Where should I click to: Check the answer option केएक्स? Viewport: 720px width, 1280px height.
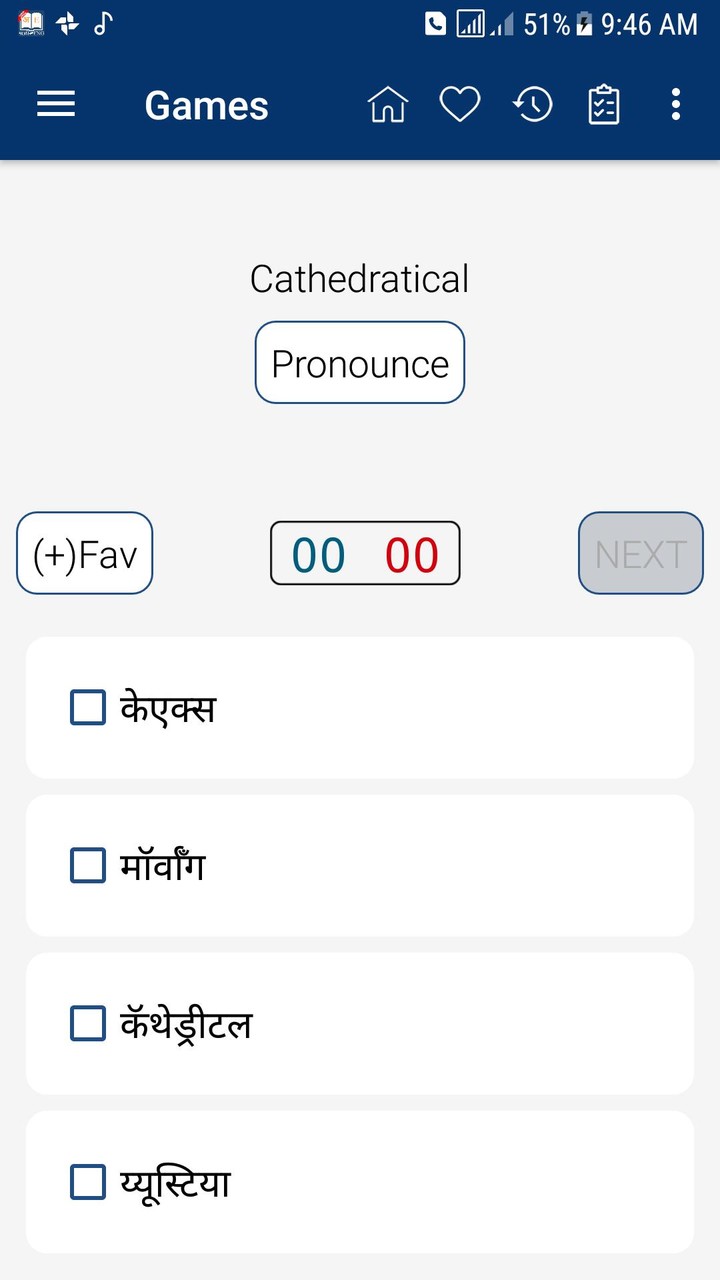coord(88,707)
